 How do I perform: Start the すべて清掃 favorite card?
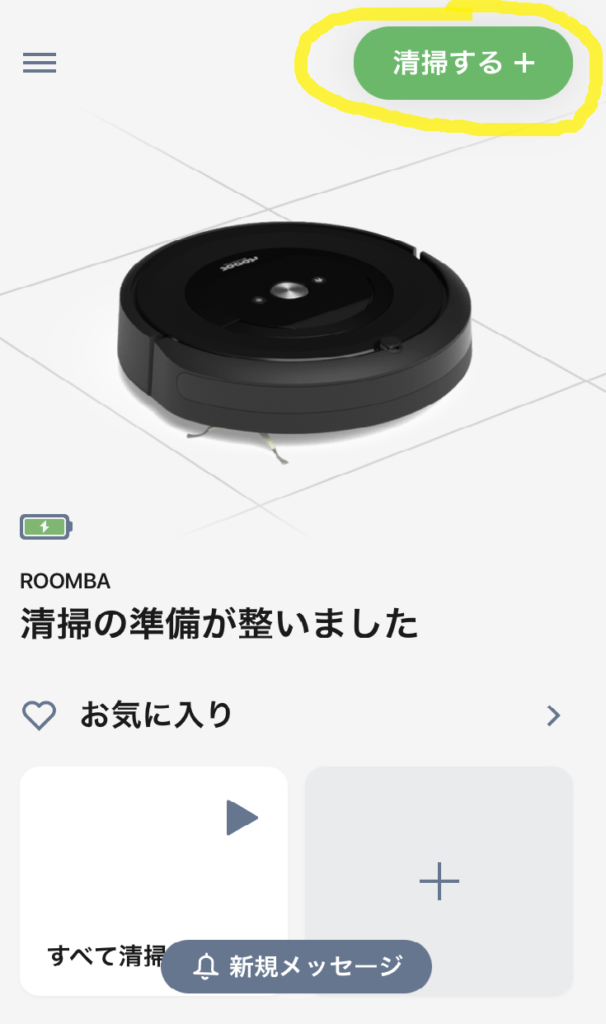pos(241,818)
